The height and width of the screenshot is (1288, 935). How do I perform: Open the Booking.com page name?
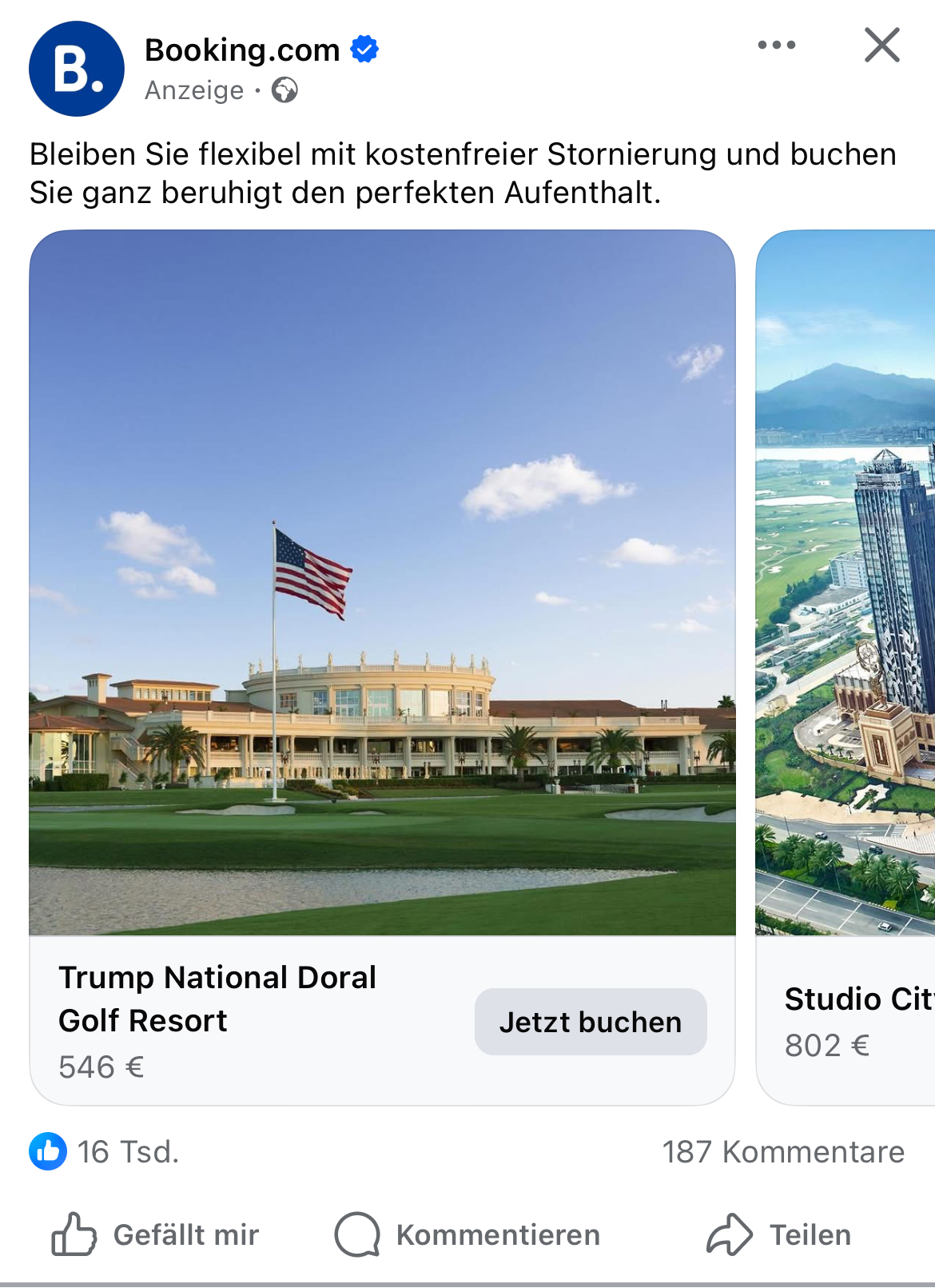coord(242,50)
